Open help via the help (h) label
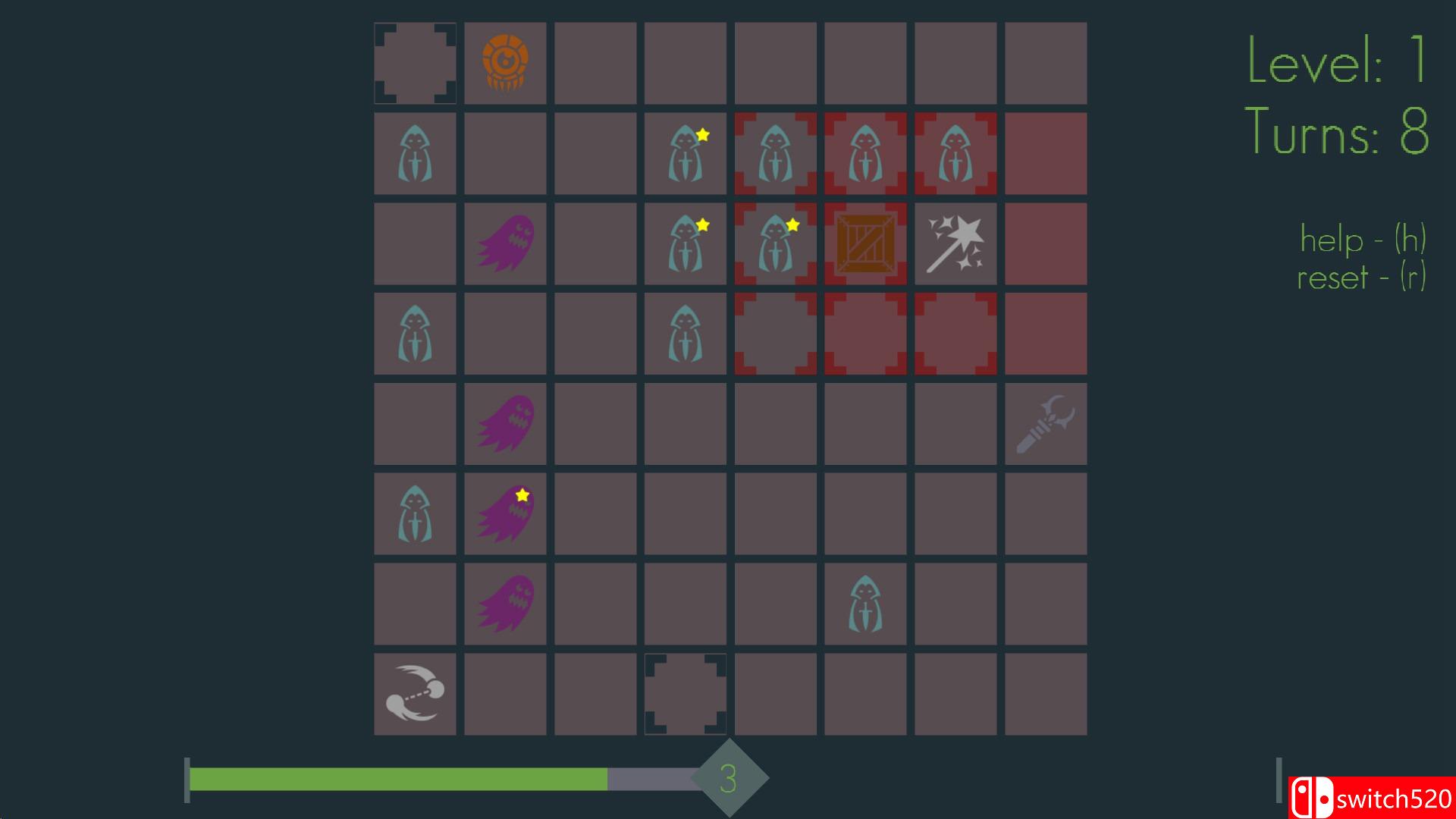Image resolution: width=1456 pixels, height=819 pixels. pos(1363,240)
